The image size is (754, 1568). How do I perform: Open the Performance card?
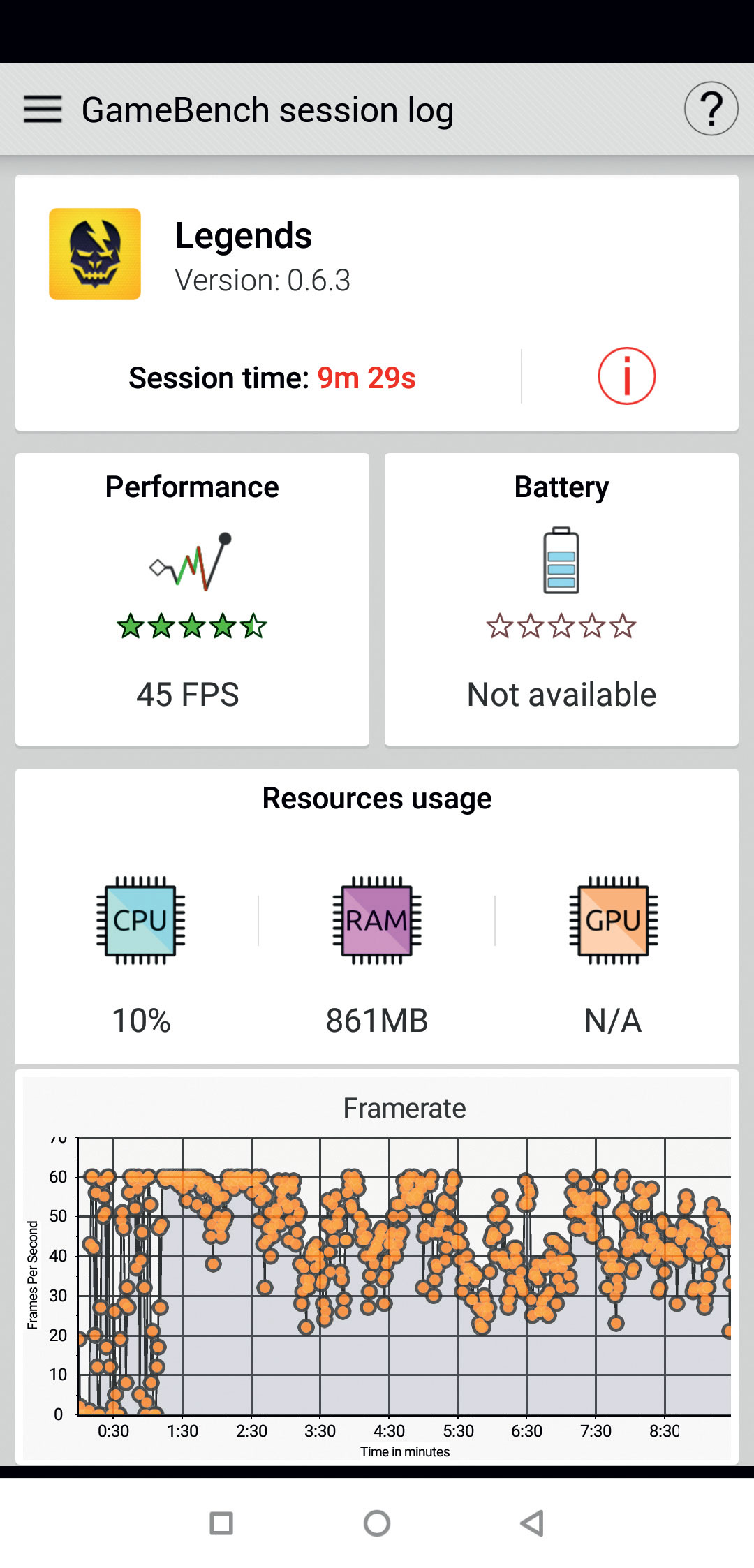coord(192,600)
